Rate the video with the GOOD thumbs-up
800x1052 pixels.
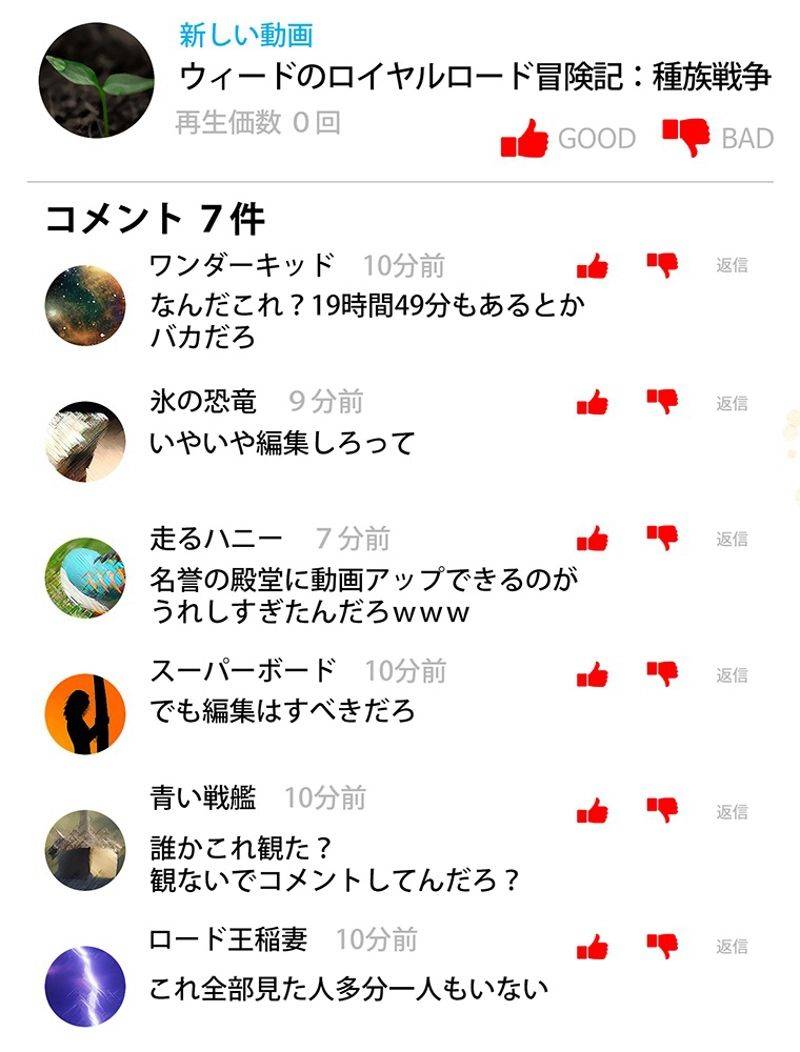[x=526, y=139]
